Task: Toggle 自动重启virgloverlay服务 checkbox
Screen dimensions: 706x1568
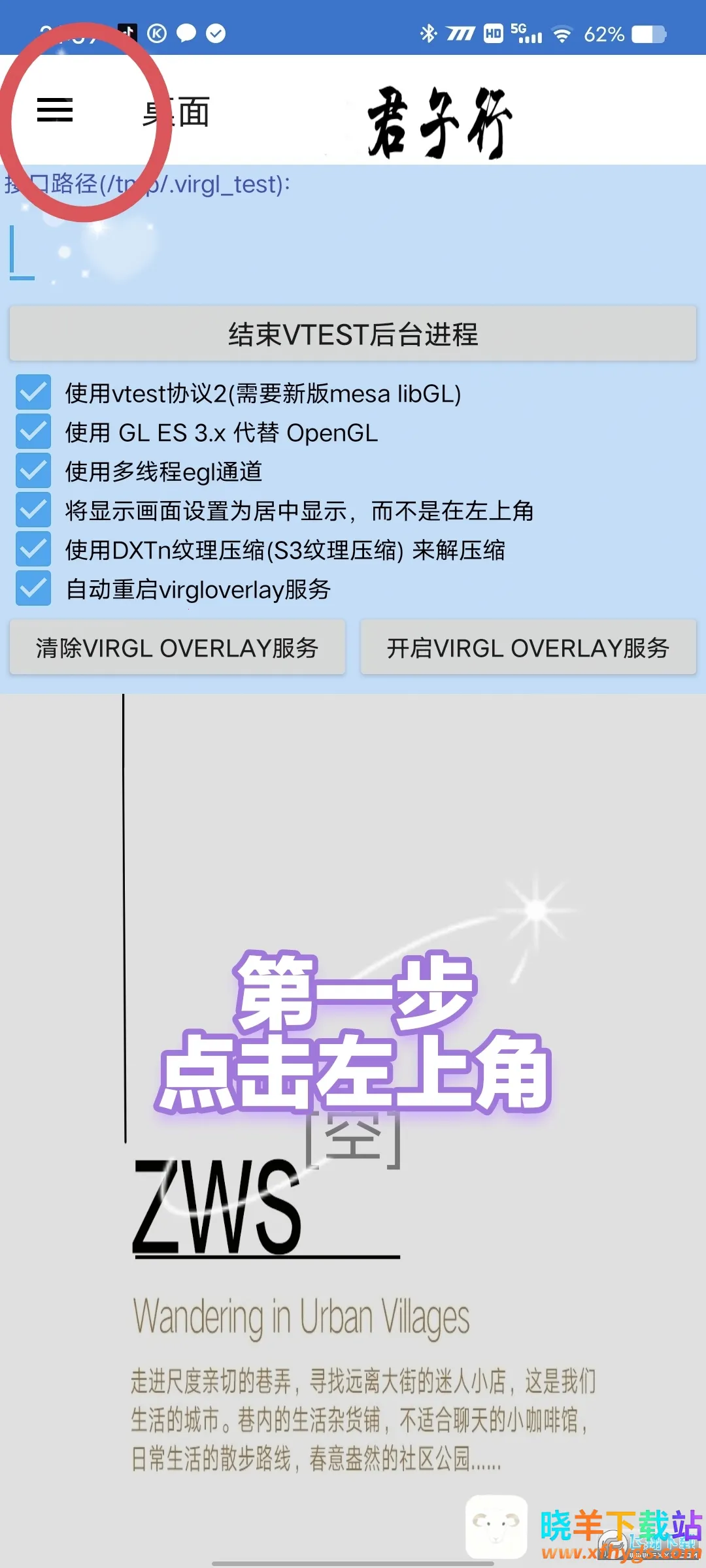Action: 33,589
